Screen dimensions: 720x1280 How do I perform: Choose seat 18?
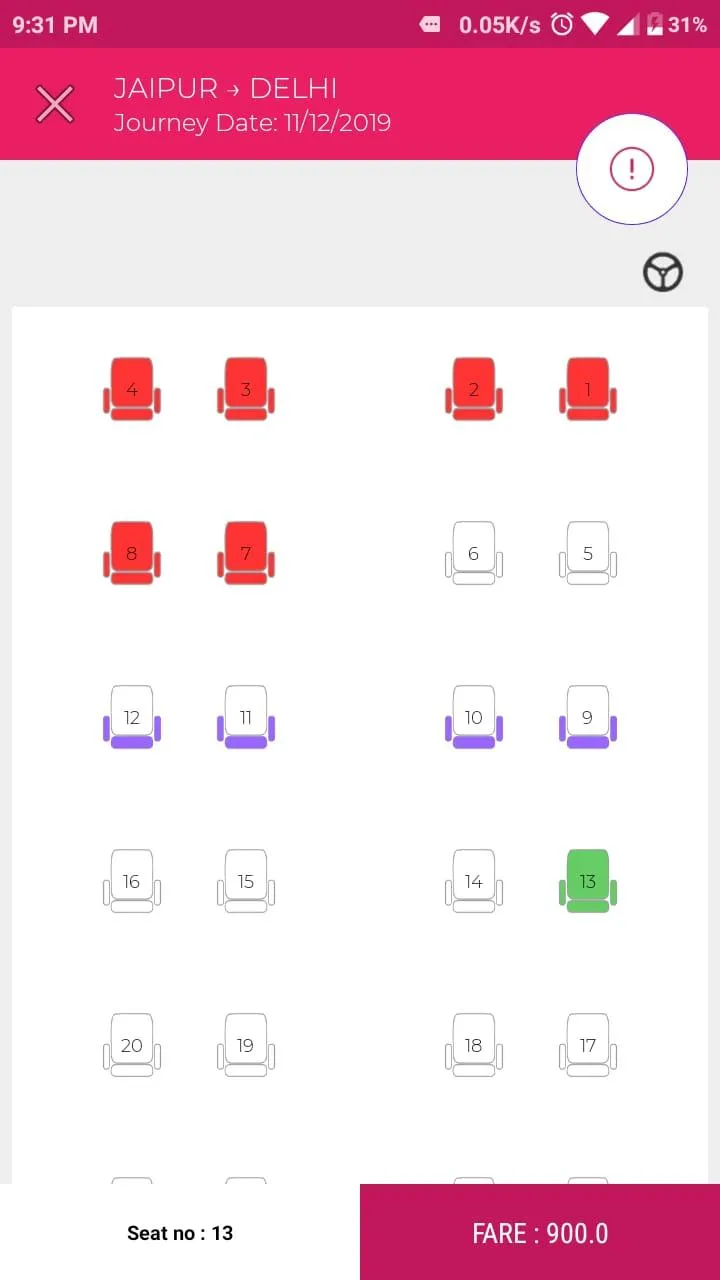(x=474, y=1045)
